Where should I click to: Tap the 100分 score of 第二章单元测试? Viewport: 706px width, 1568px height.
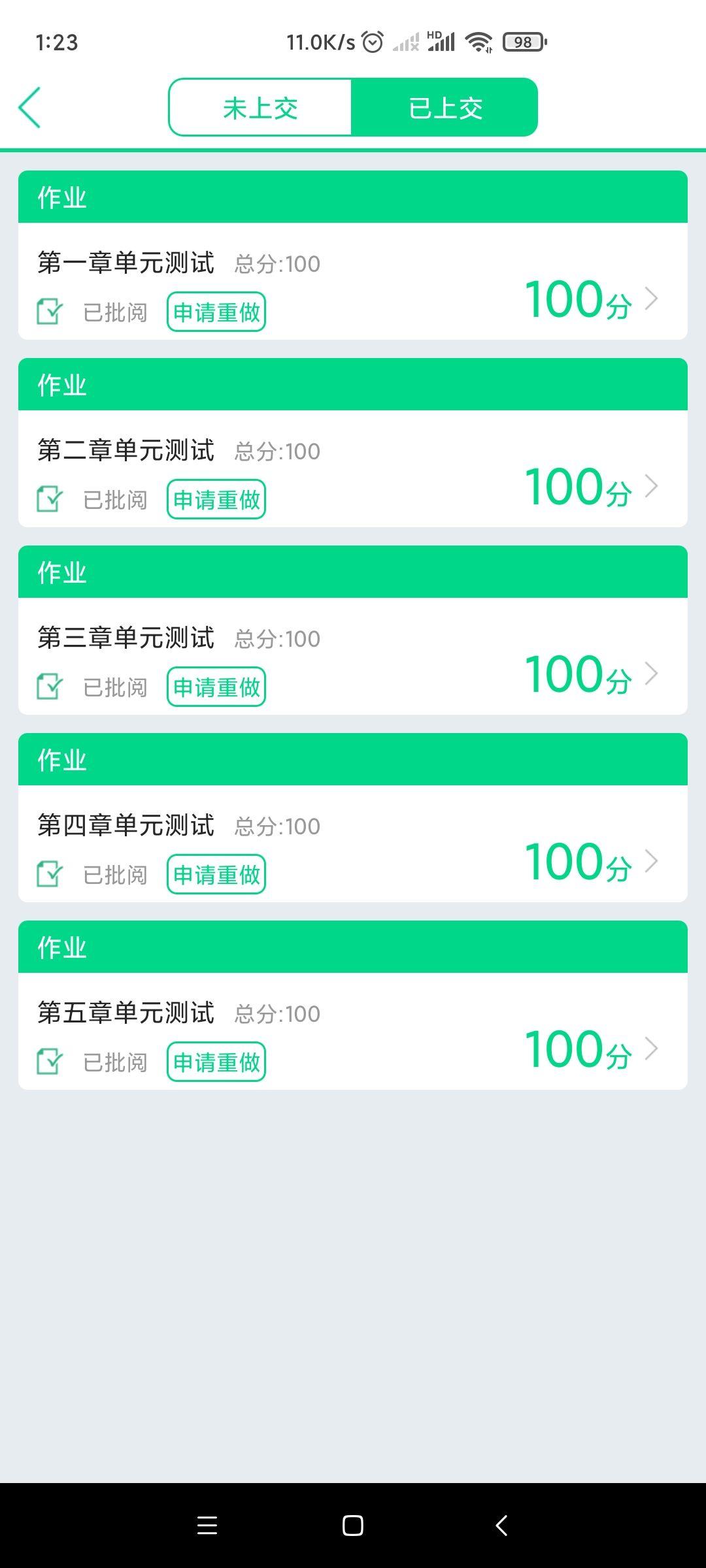pyautogui.click(x=579, y=486)
